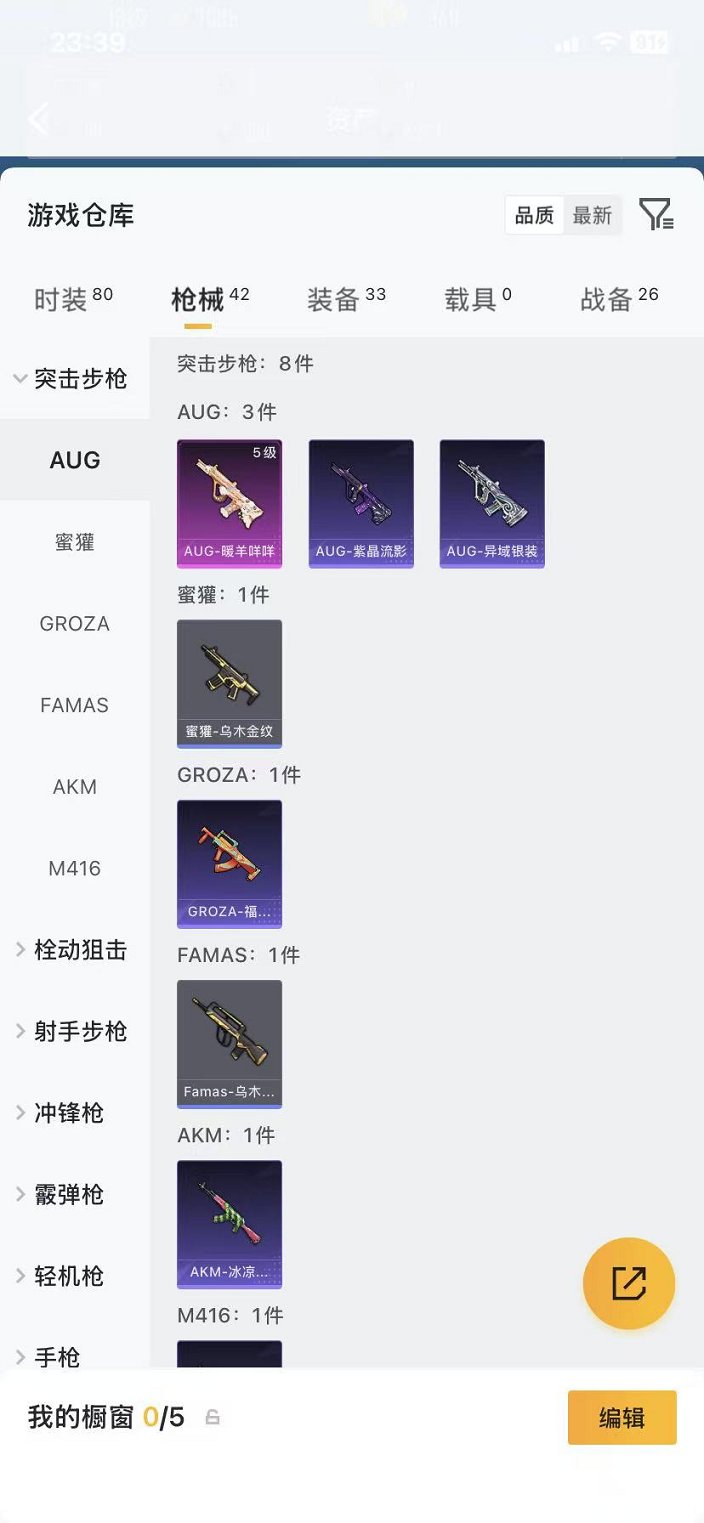Expand the 栓动狙击 category
Image resolution: width=704 pixels, height=1523 pixels.
click(x=72, y=950)
